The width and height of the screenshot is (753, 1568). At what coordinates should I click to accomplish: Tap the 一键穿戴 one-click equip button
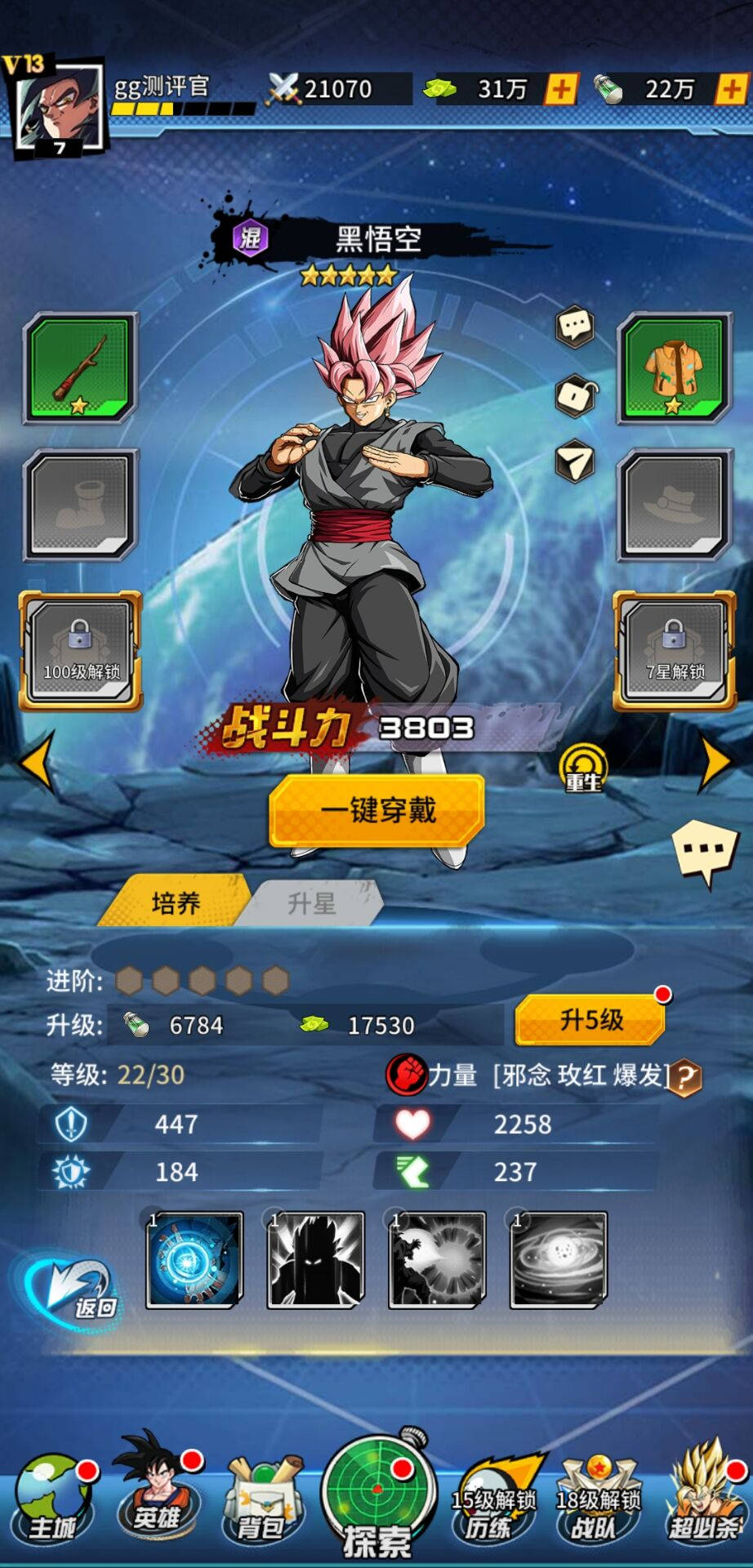[376, 810]
